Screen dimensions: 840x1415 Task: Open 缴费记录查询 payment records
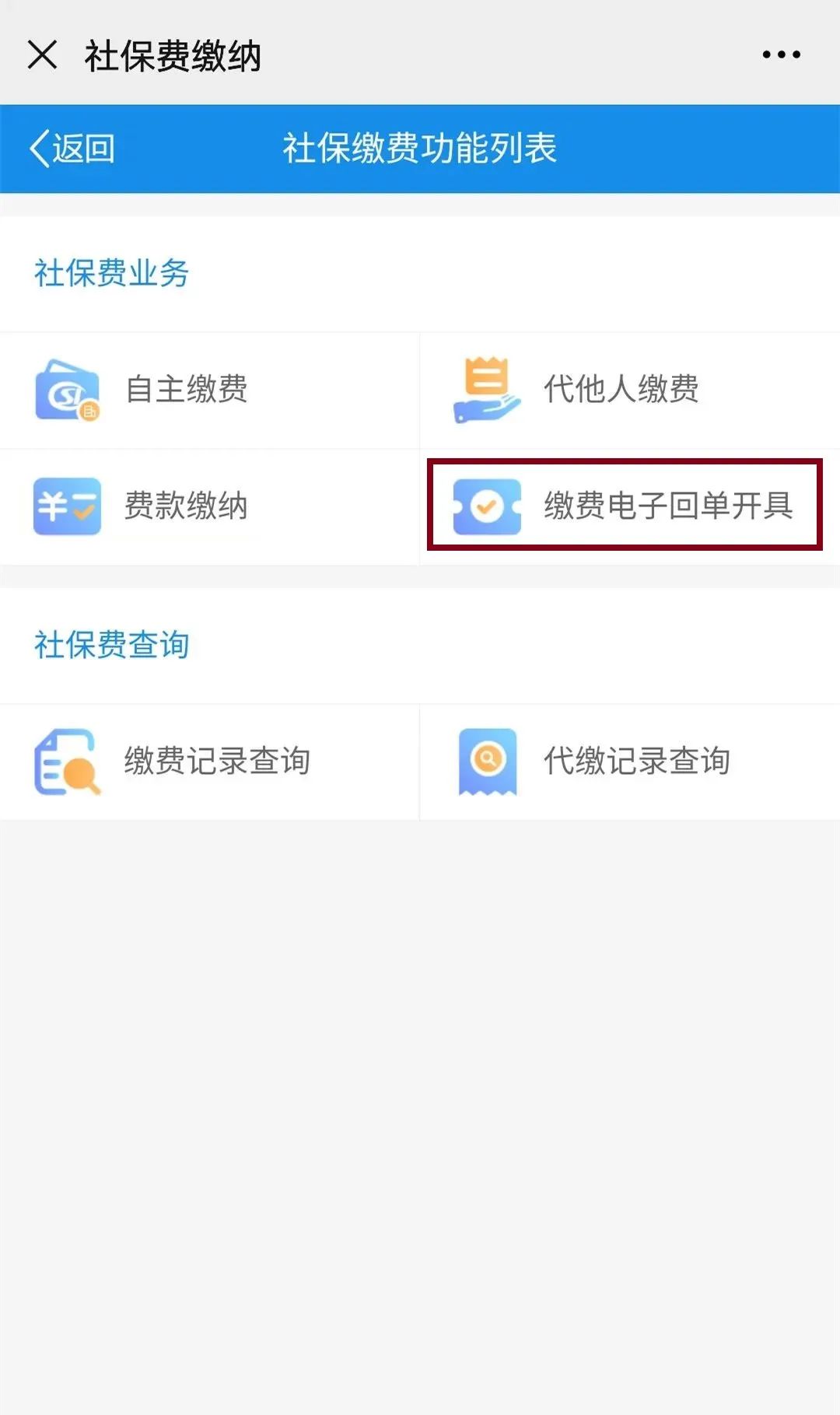[x=210, y=762]
